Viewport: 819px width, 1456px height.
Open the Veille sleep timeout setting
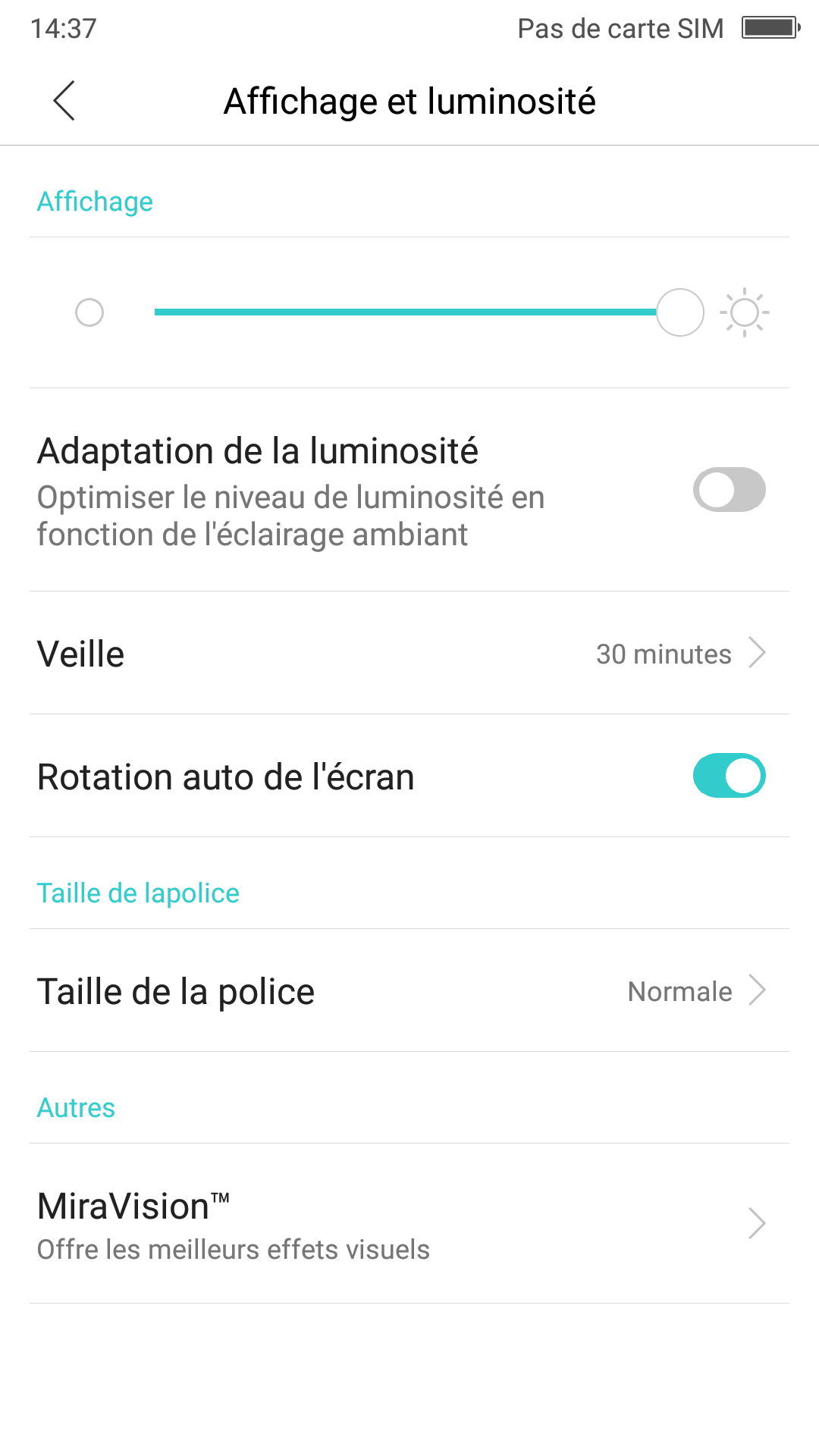click(409, 654)
